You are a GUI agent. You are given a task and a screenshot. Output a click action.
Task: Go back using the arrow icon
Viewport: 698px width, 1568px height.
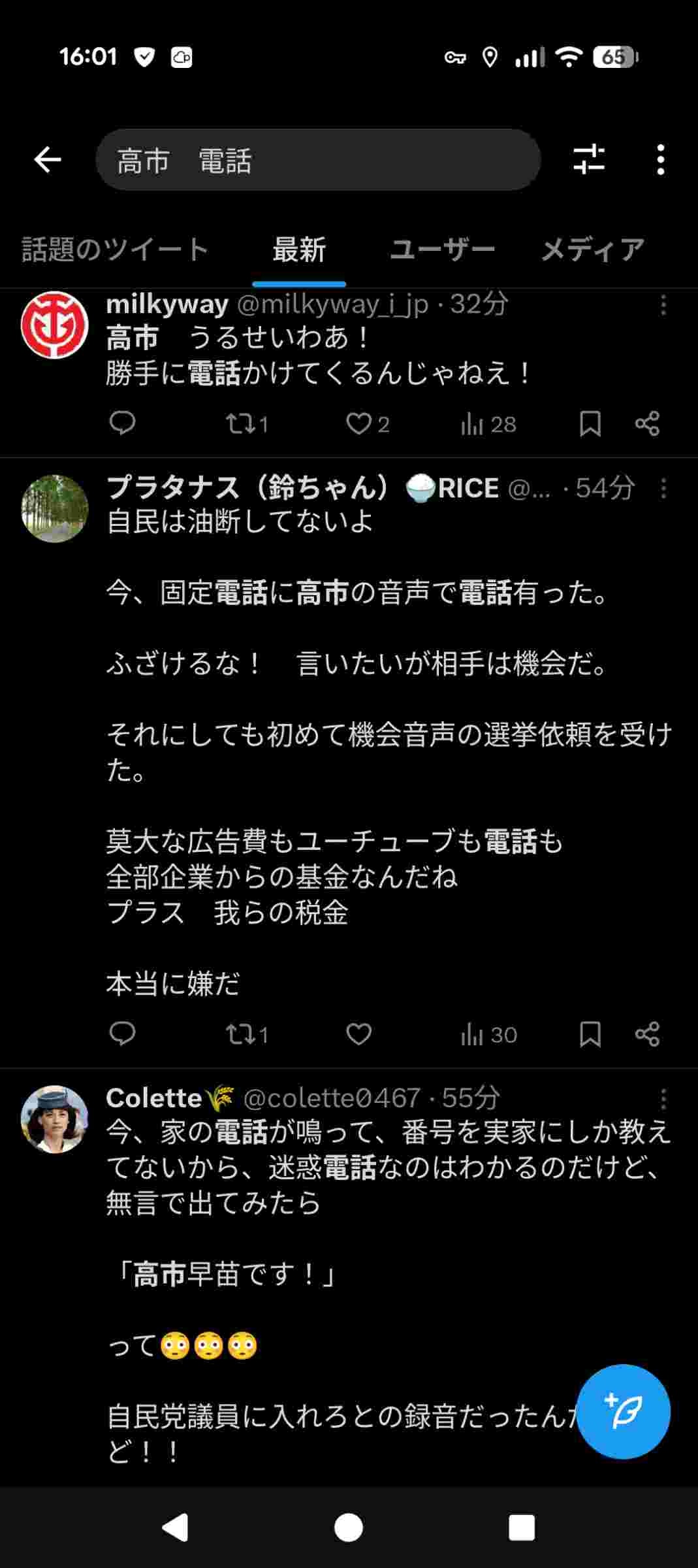pos(48,159)
